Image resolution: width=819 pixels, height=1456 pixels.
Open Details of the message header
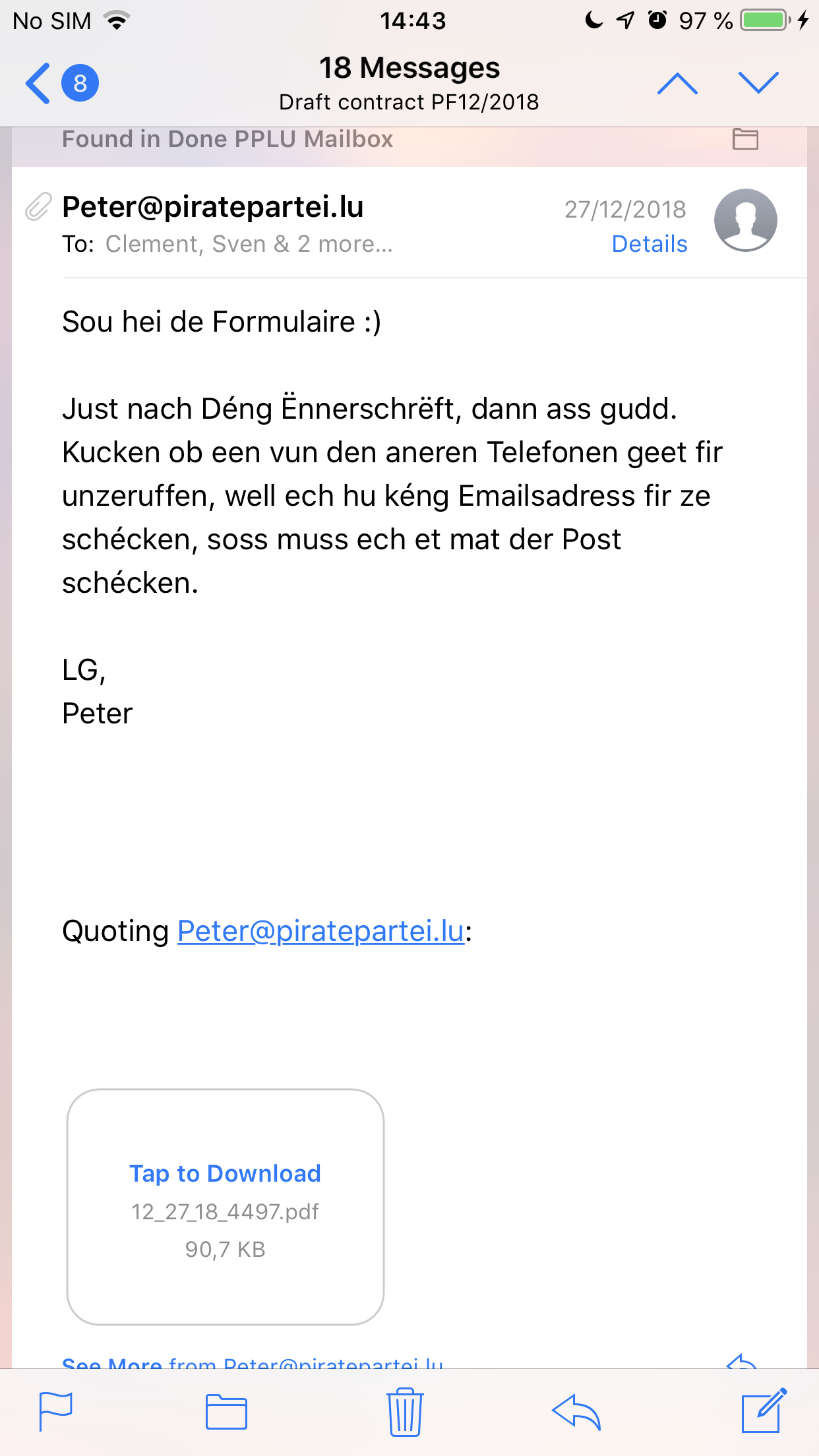[x=649, y=244]
